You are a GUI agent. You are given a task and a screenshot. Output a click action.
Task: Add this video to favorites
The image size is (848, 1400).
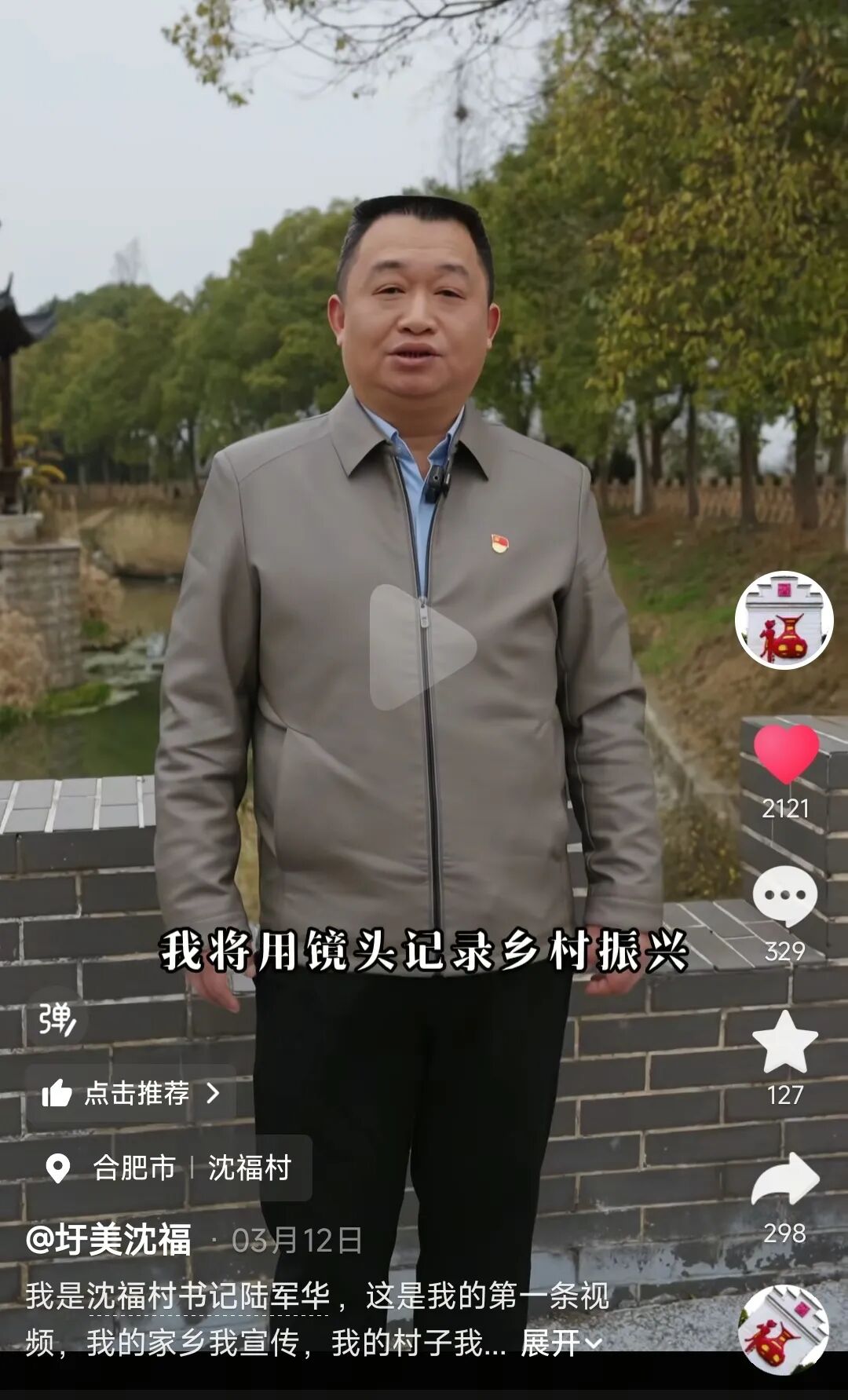coord(785,1043)
